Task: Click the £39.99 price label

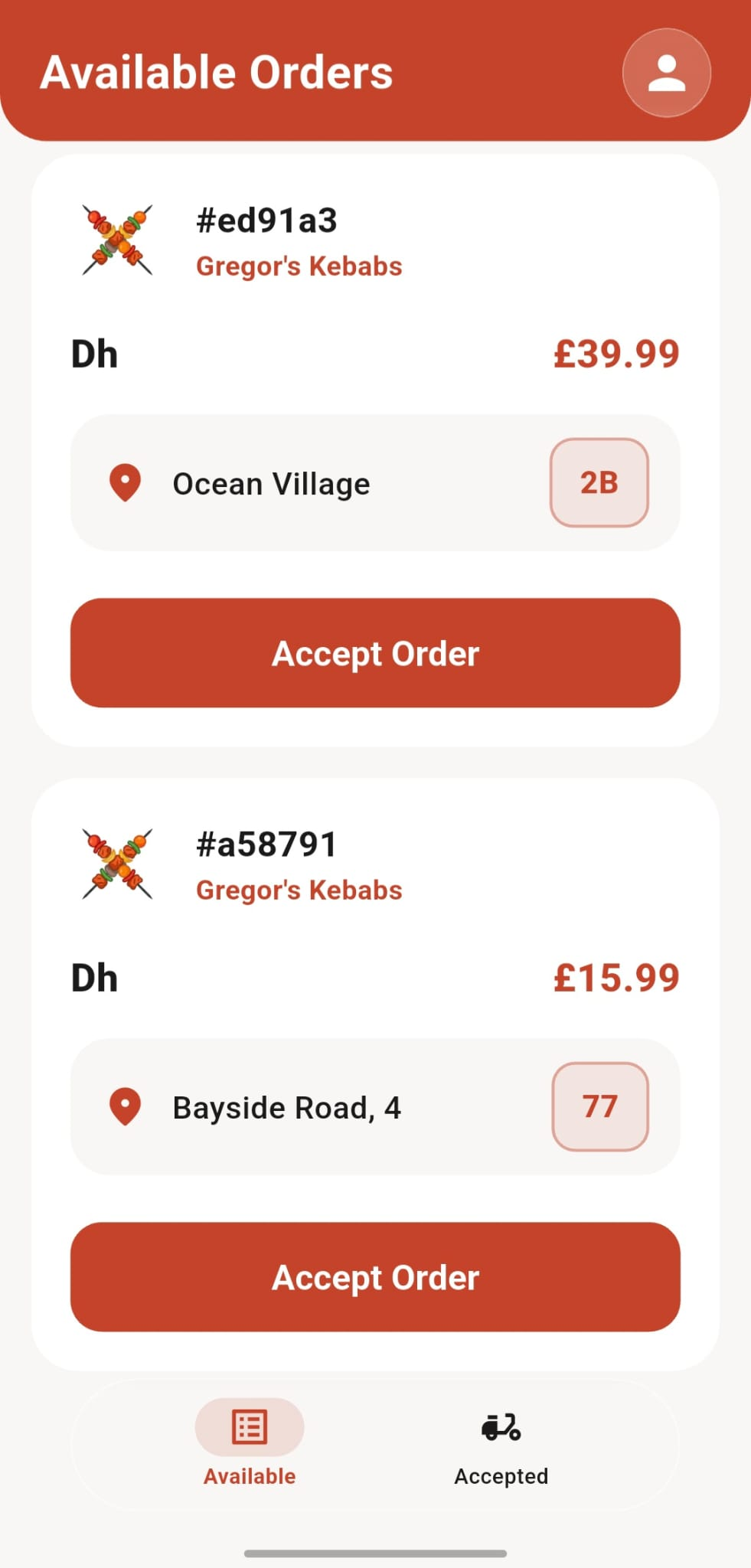Action: click(617, 353)
